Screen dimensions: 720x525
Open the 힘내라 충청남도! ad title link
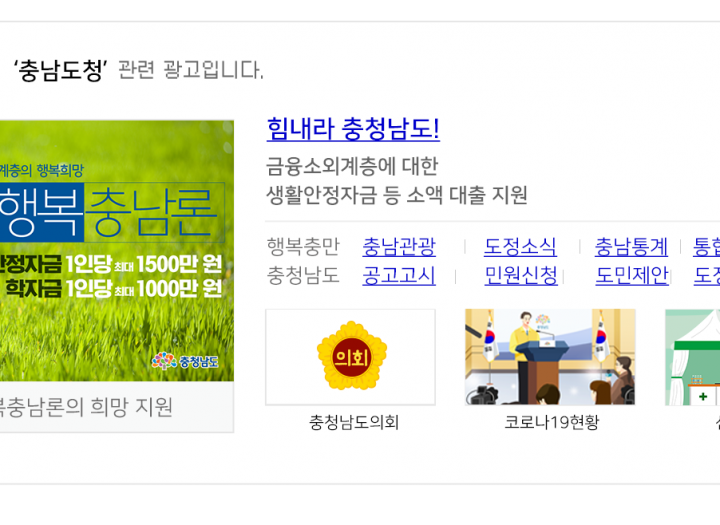[353, 129]
